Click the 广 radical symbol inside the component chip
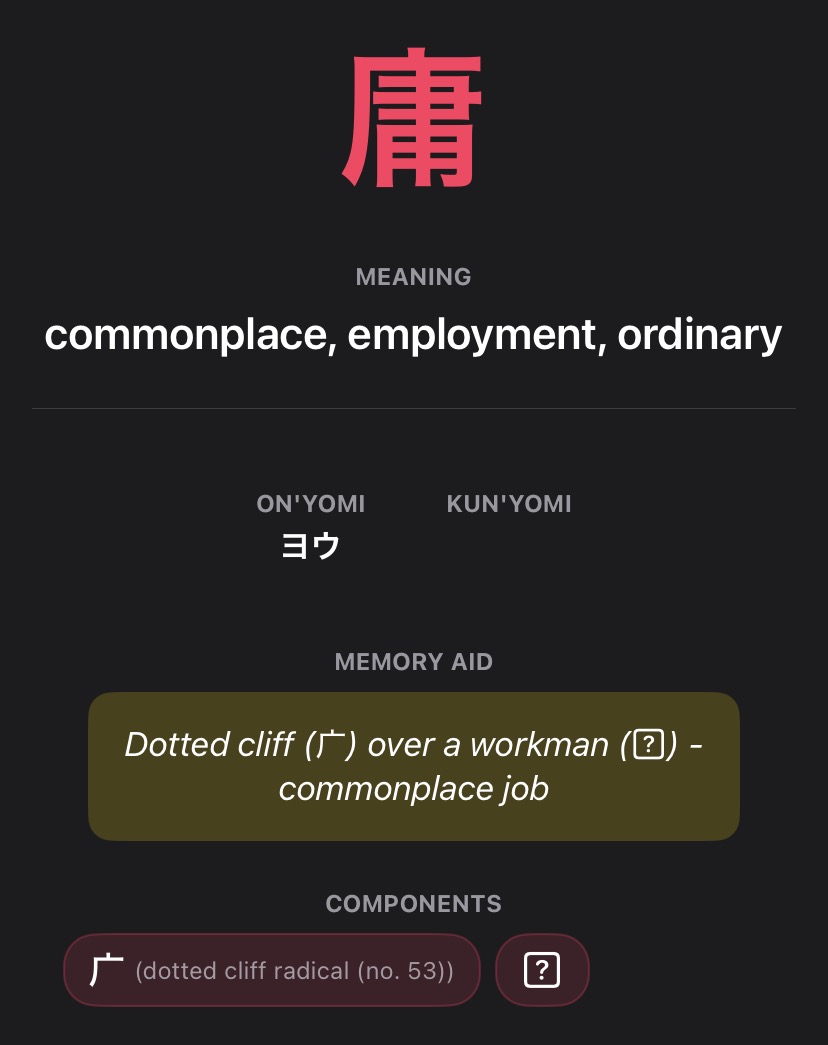Viewport: 828px width, 1045px height. pos(103,969)
